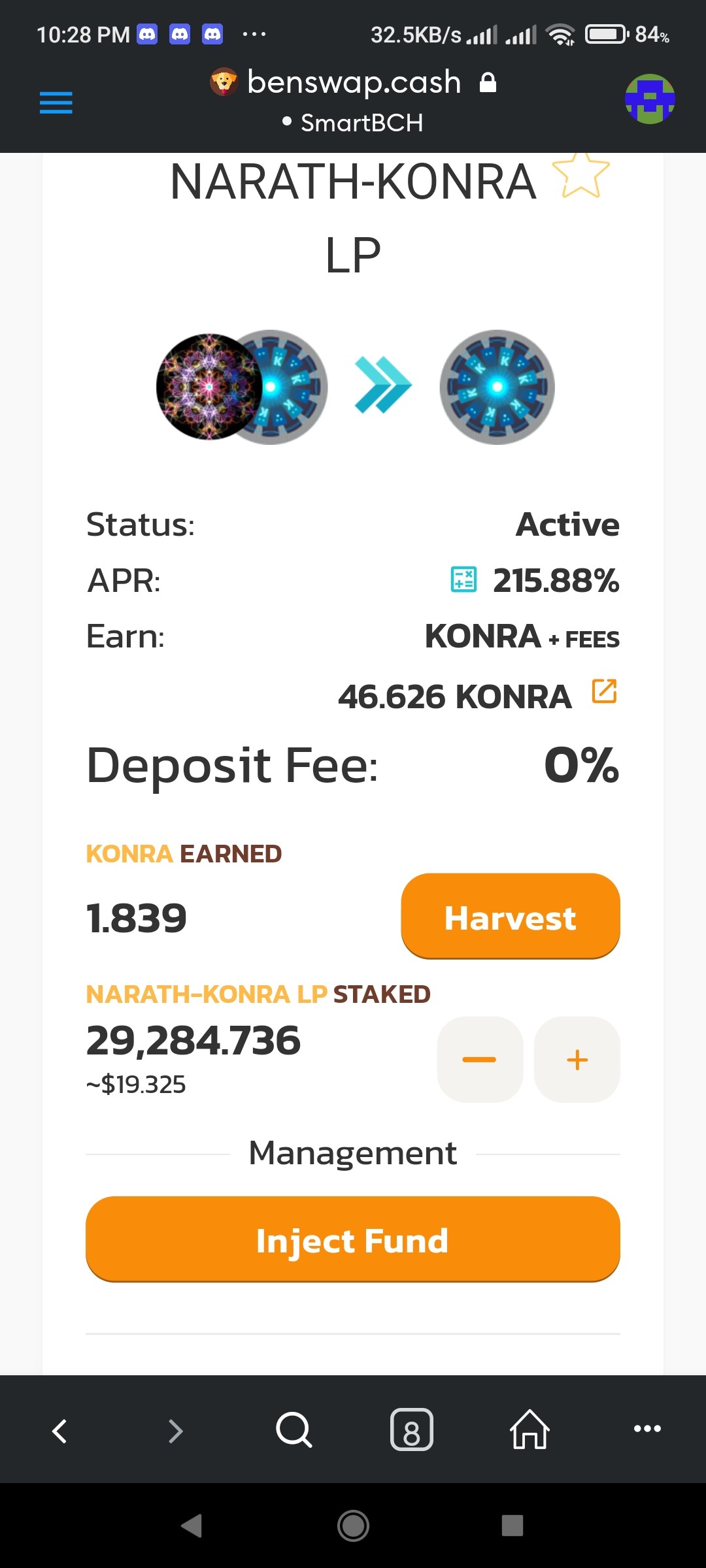The image size is (706, 1568).
Task: Tap the benswap.cash address bar
Action: (354, 99)
